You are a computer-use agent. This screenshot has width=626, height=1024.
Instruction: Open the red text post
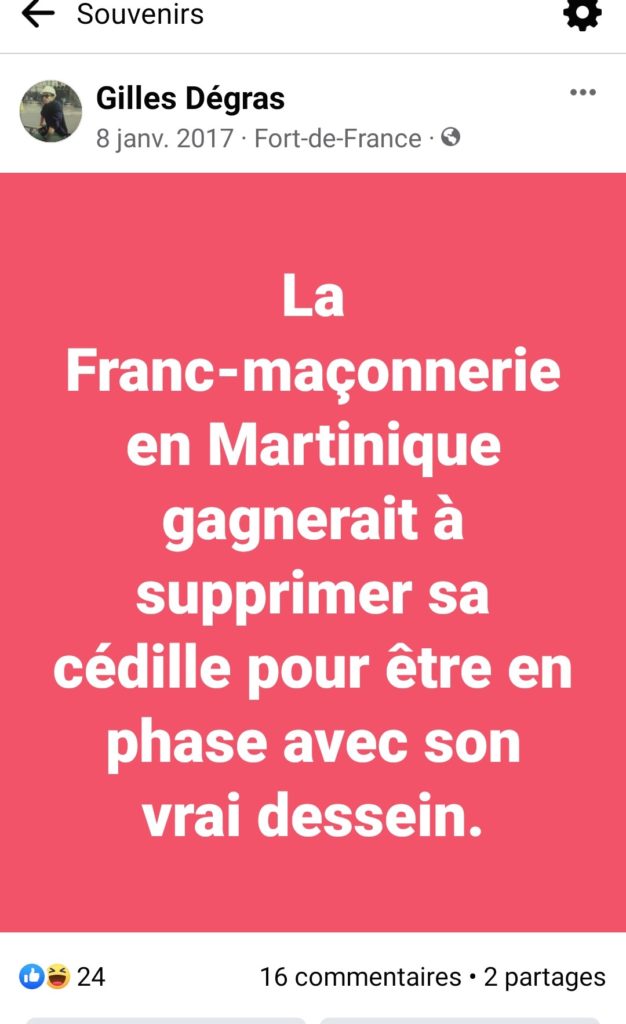313,553
